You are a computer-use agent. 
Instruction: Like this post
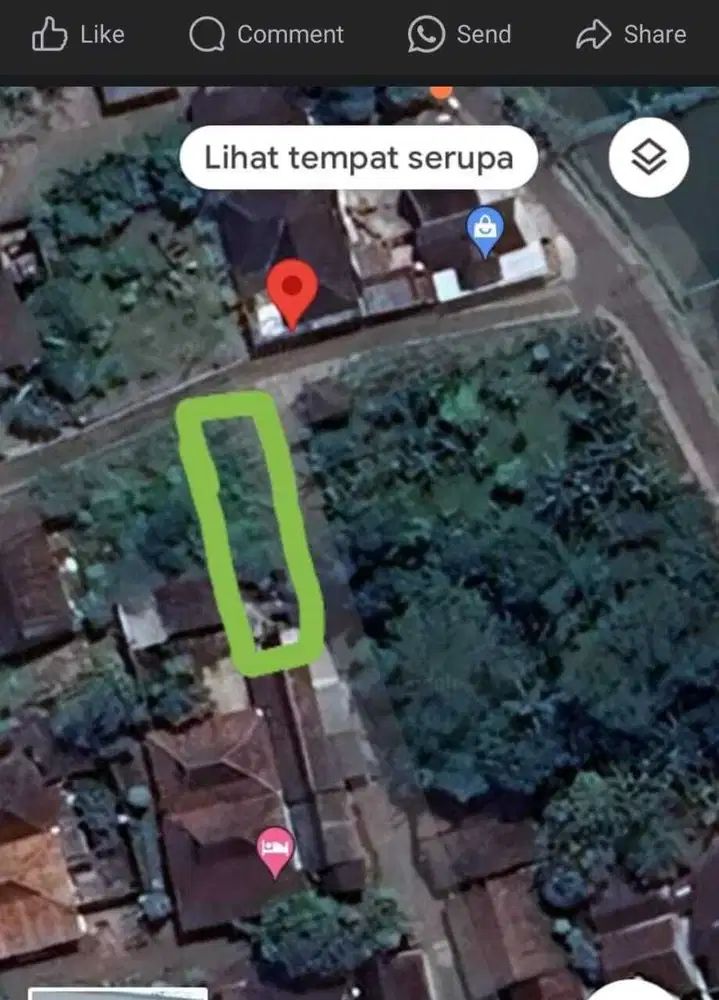pos(78,35)
